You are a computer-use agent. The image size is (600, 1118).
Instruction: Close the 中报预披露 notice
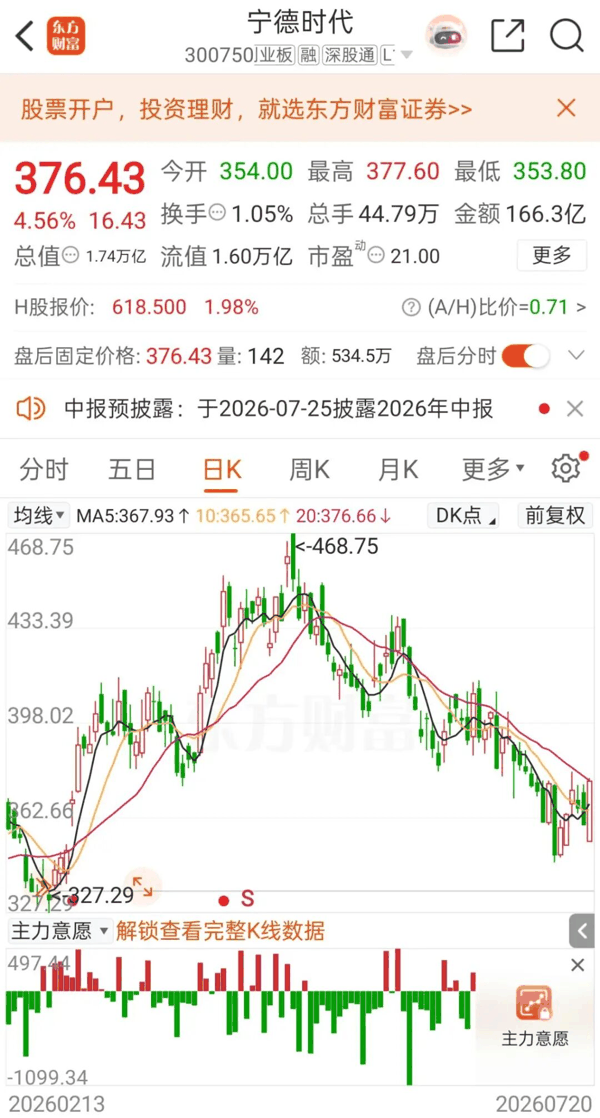(574, 409)
